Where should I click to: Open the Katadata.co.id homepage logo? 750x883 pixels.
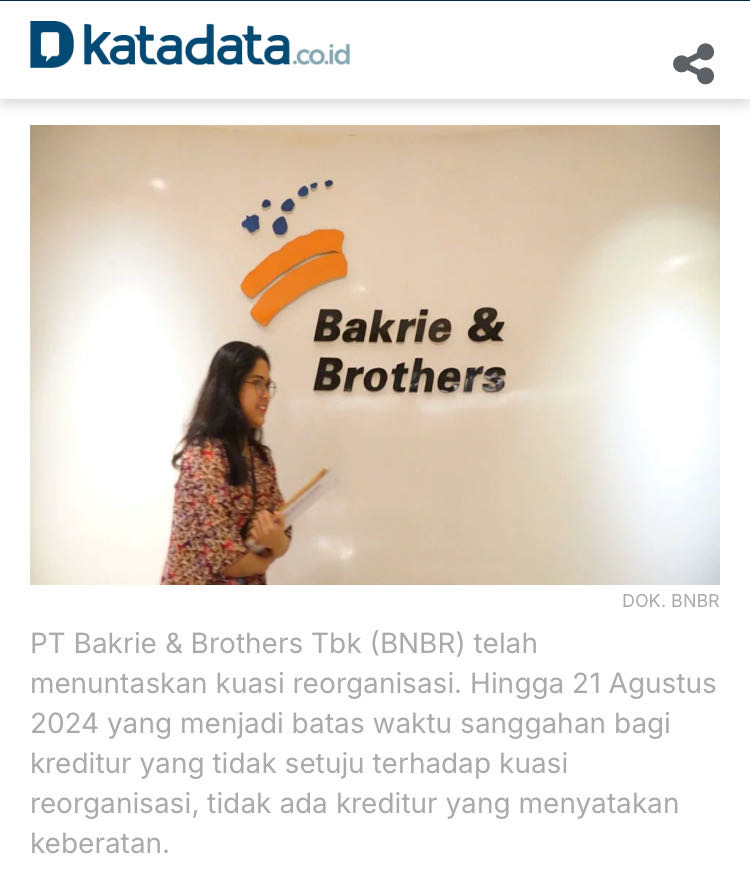(190, 46)
